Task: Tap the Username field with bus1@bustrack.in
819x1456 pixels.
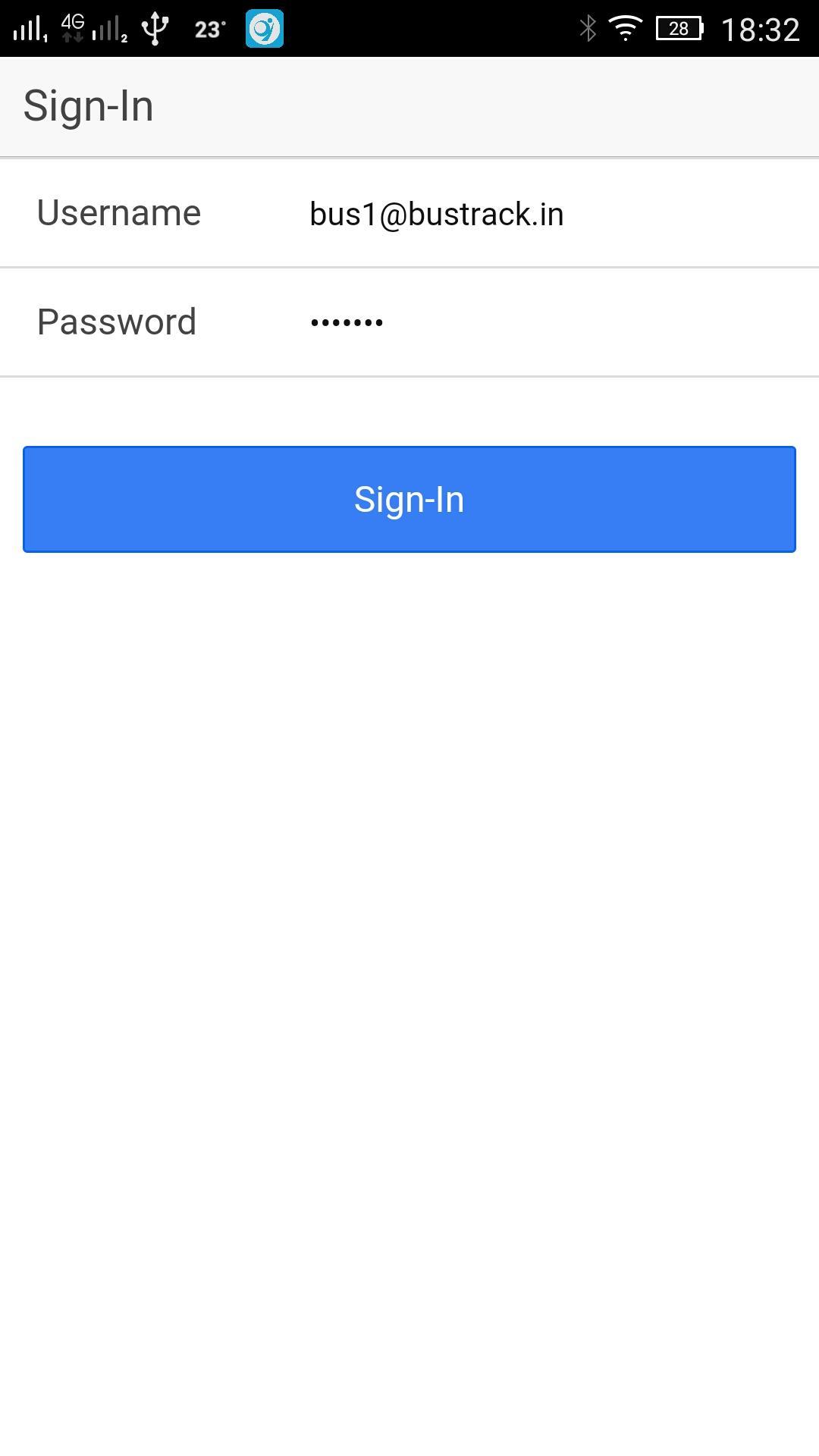Action: (531, 214)
